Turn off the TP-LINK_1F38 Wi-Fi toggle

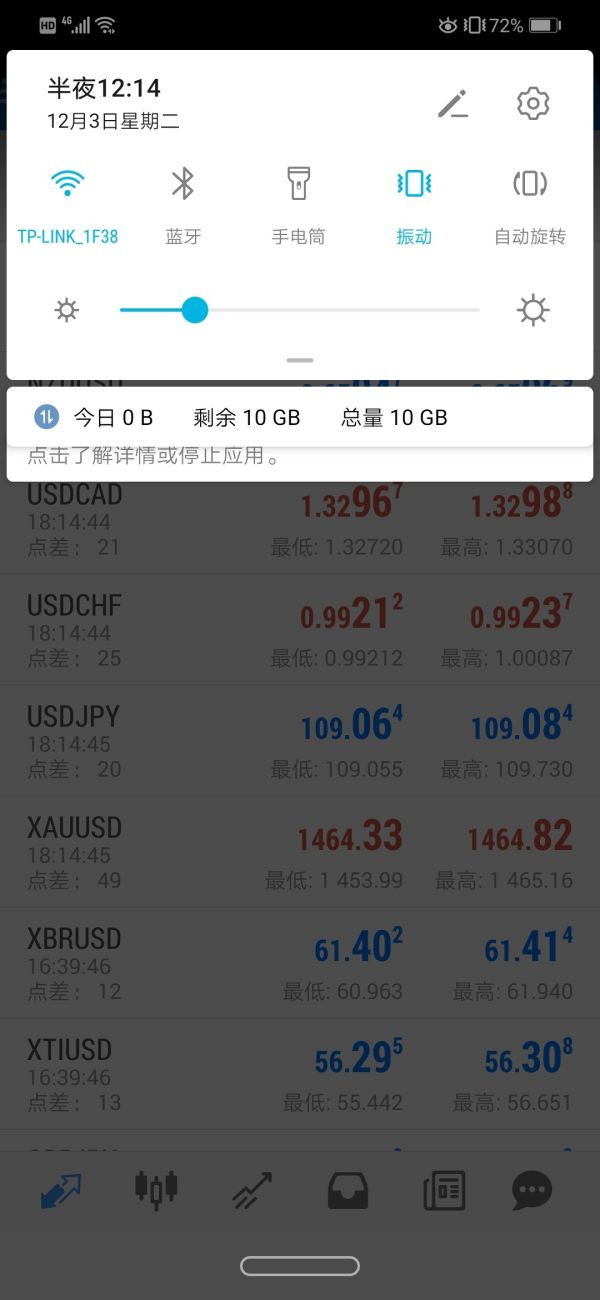coord(68,184)
